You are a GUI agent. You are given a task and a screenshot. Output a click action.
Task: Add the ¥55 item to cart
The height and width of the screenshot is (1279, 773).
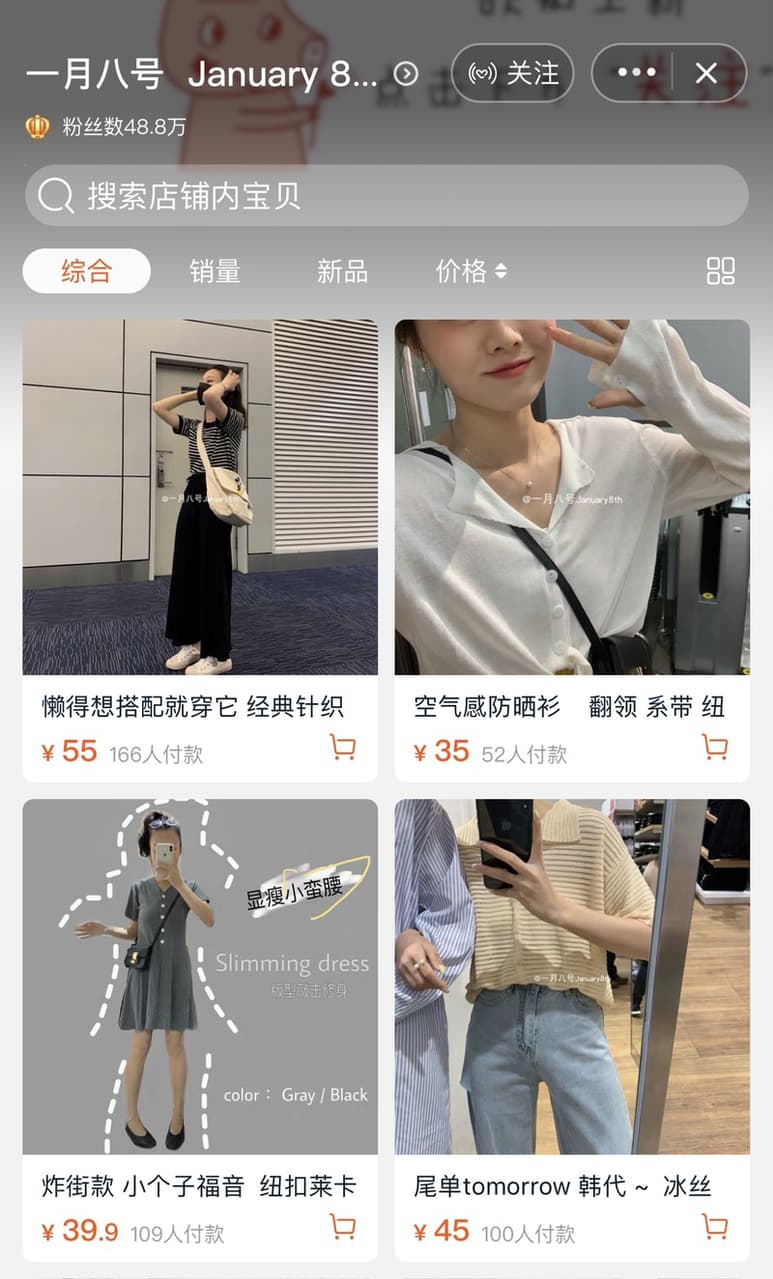[343, 748]
